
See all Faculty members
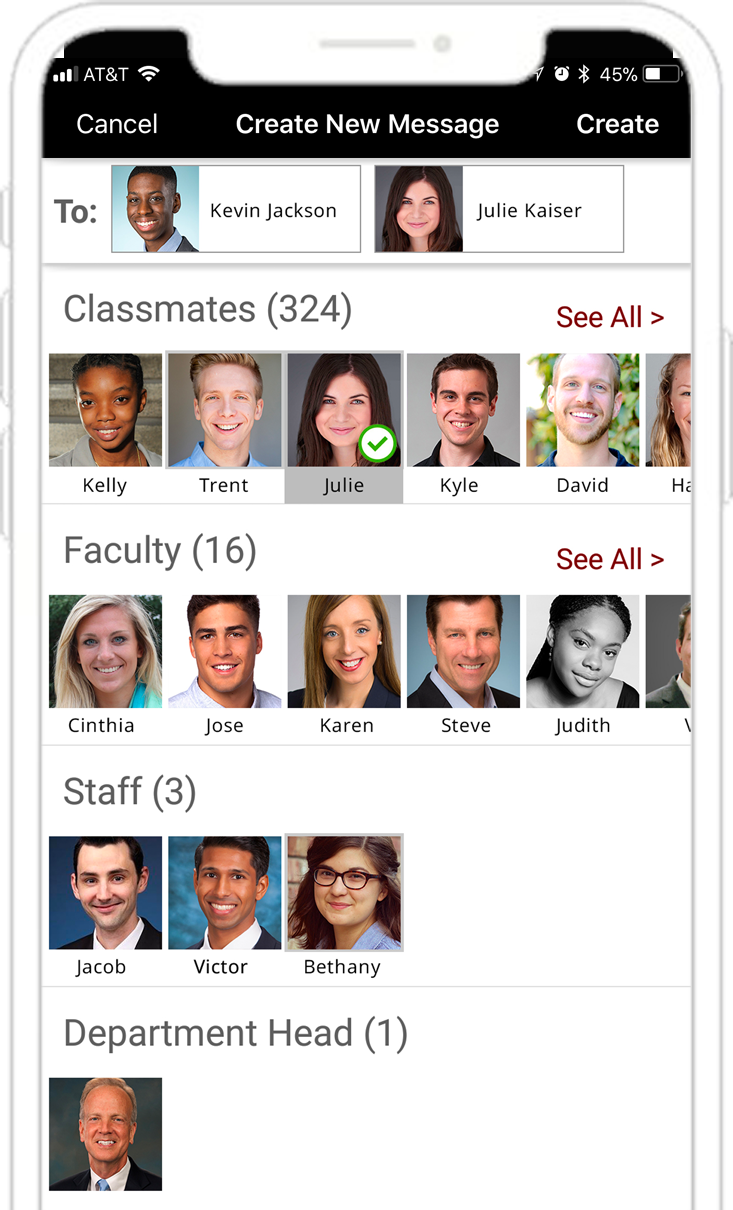(x=610, y=559)
